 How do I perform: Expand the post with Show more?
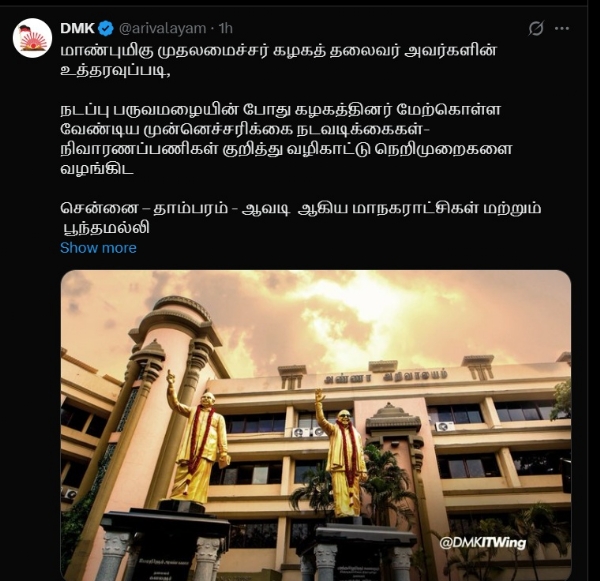[x=98, y=248]
